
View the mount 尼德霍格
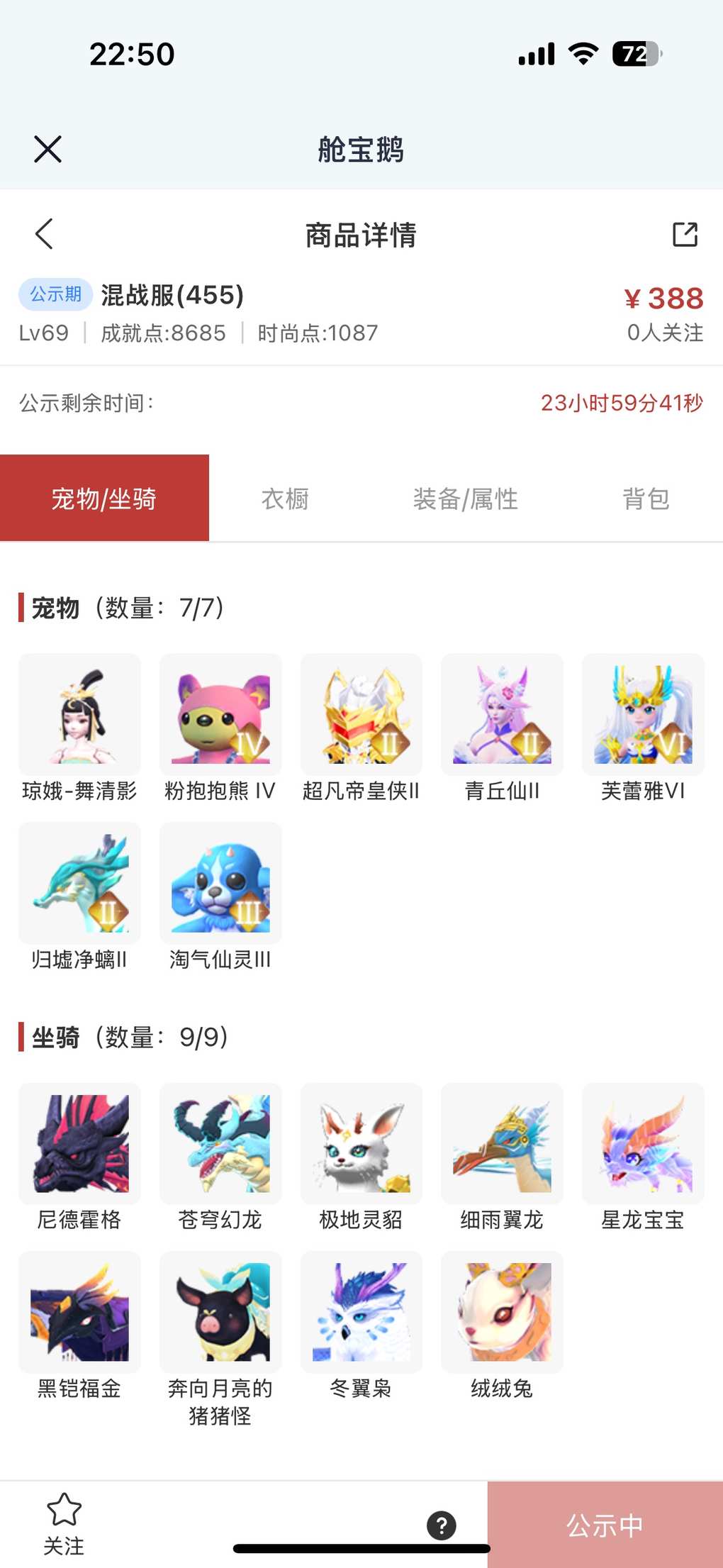pos(79,1157)
